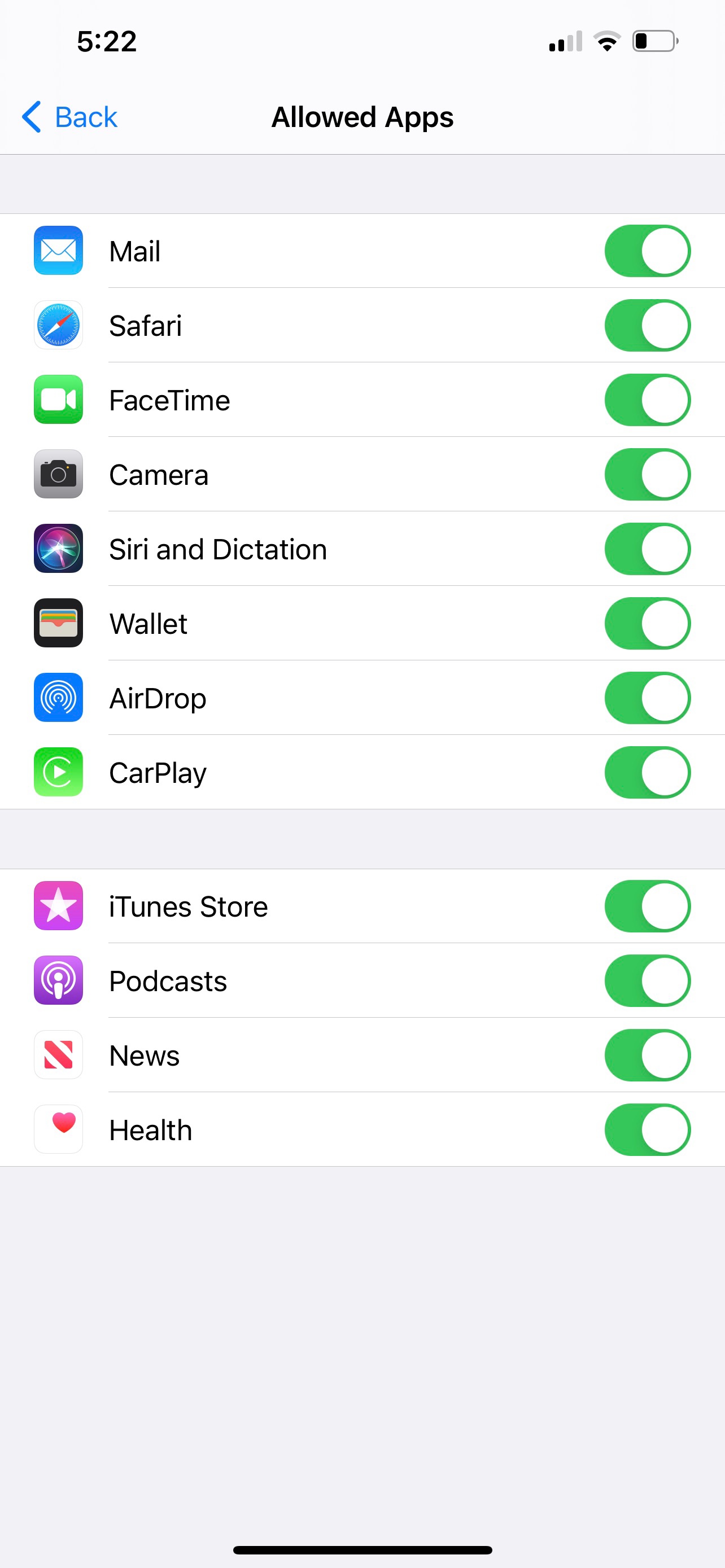725x1568 pixels.
Task: Disable the Mail toggle
Action: 648,251
